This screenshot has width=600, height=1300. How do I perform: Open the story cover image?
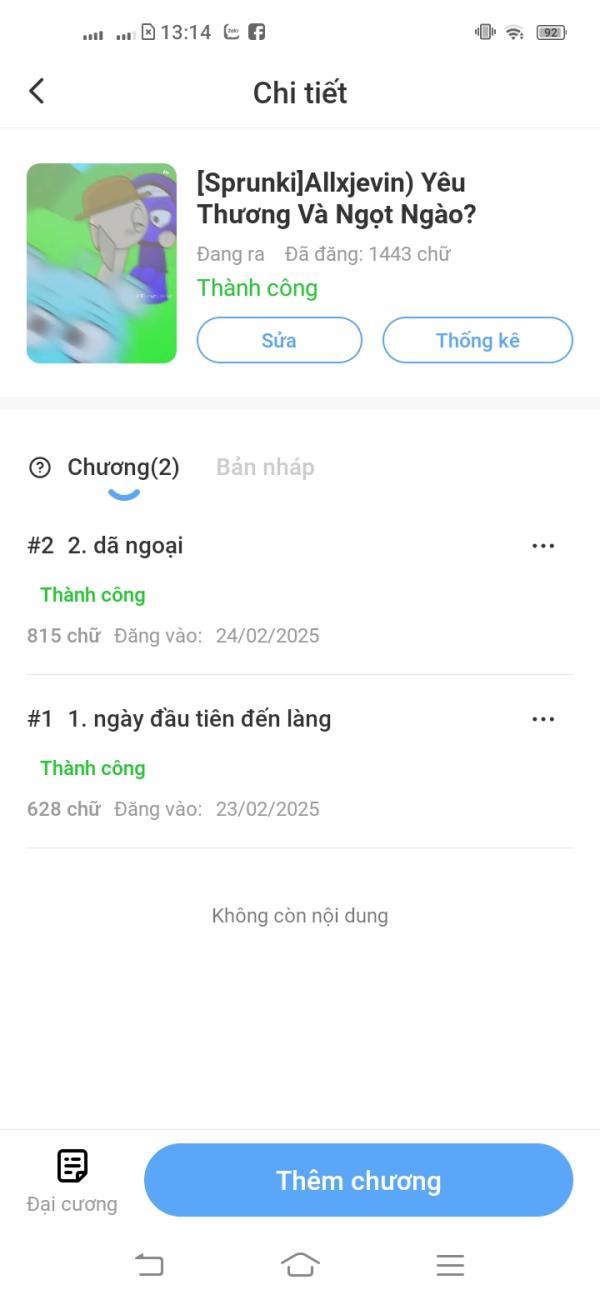point(102,263)
